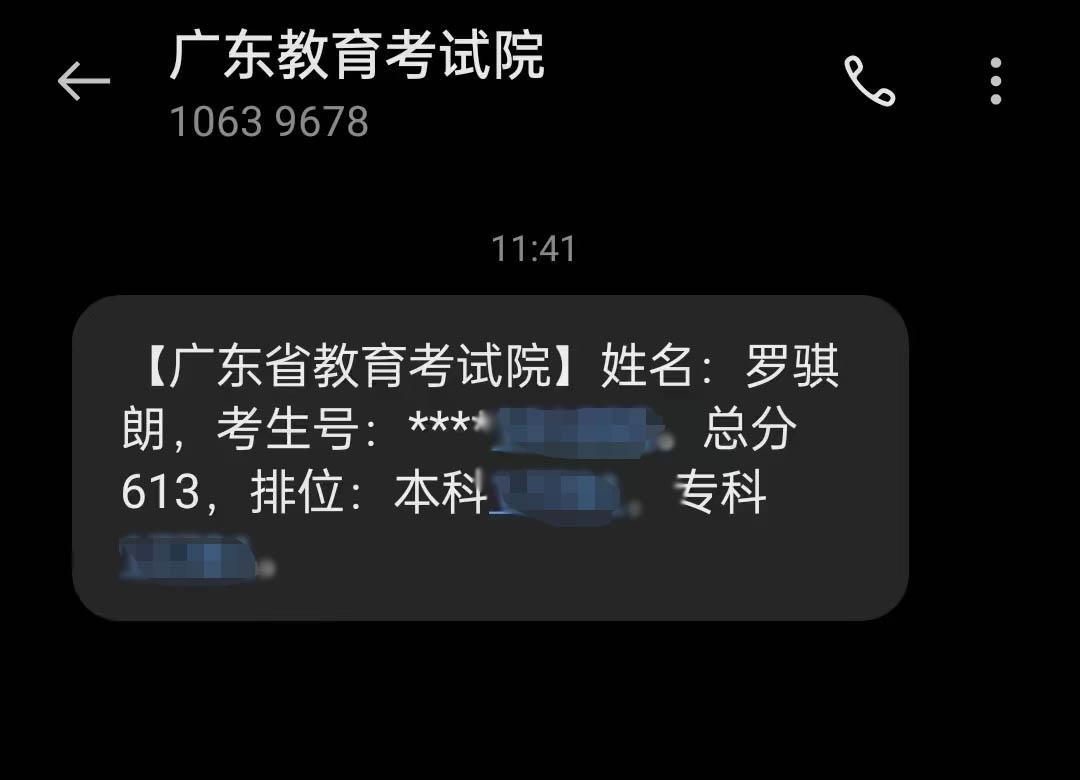Screen dimensions: 1080x780
Task: Call 广东教育考试院 with the phone icon
Action: [869, 80]
